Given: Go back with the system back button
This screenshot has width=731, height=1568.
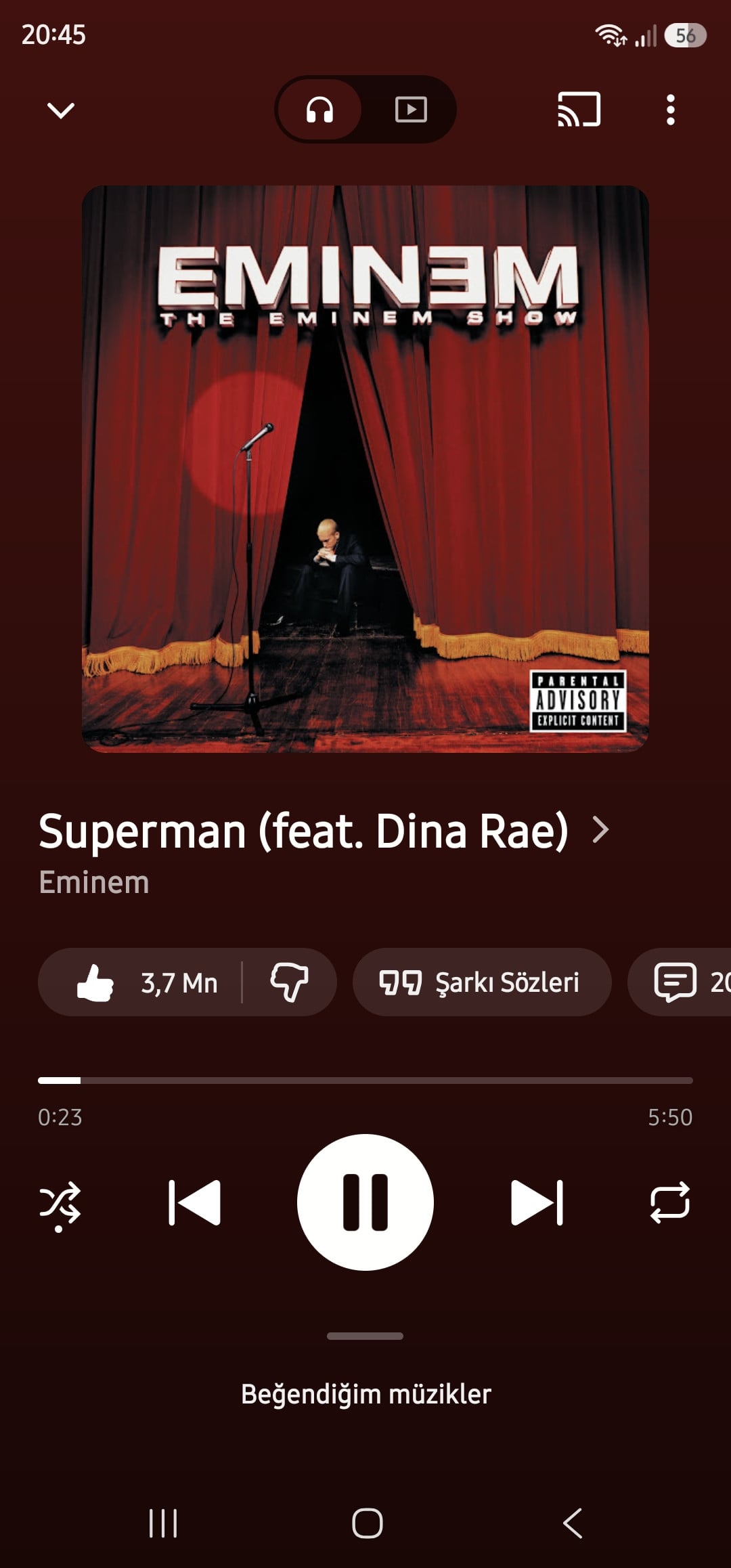Looking at the screenshot, I should point(573,1523).
